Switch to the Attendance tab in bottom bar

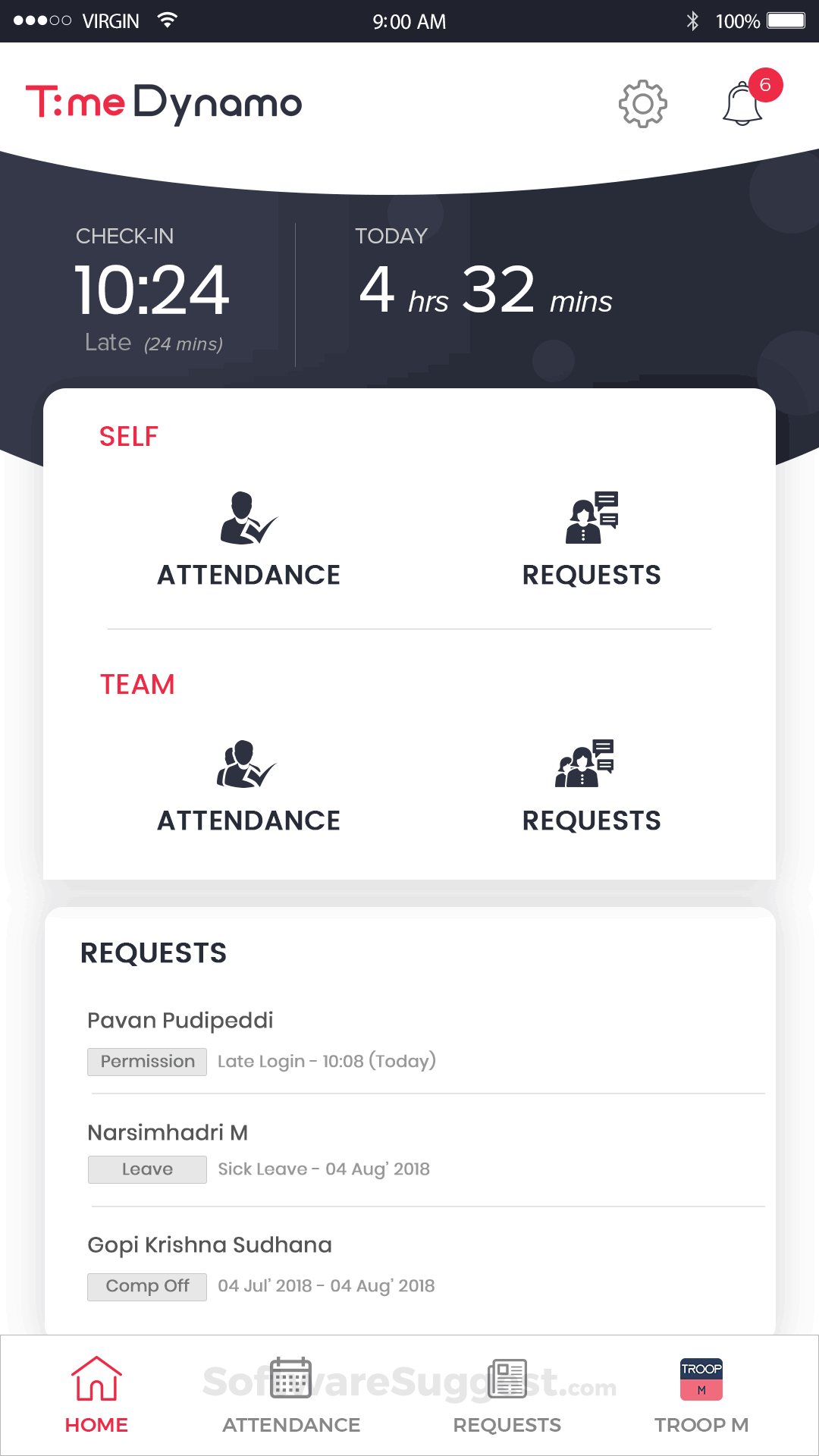point(291,1395)
